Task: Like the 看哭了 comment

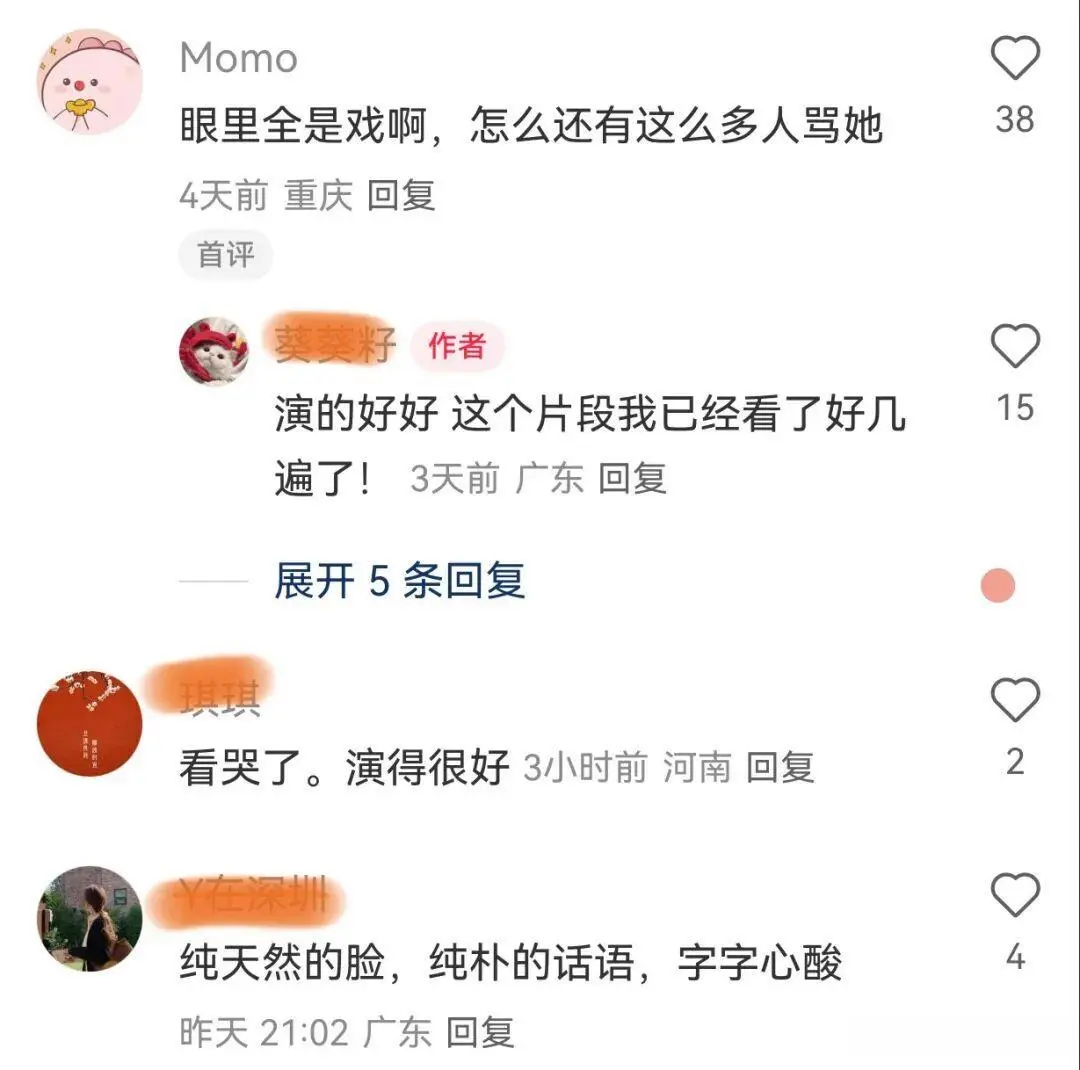Action: tap(1014, 699)
